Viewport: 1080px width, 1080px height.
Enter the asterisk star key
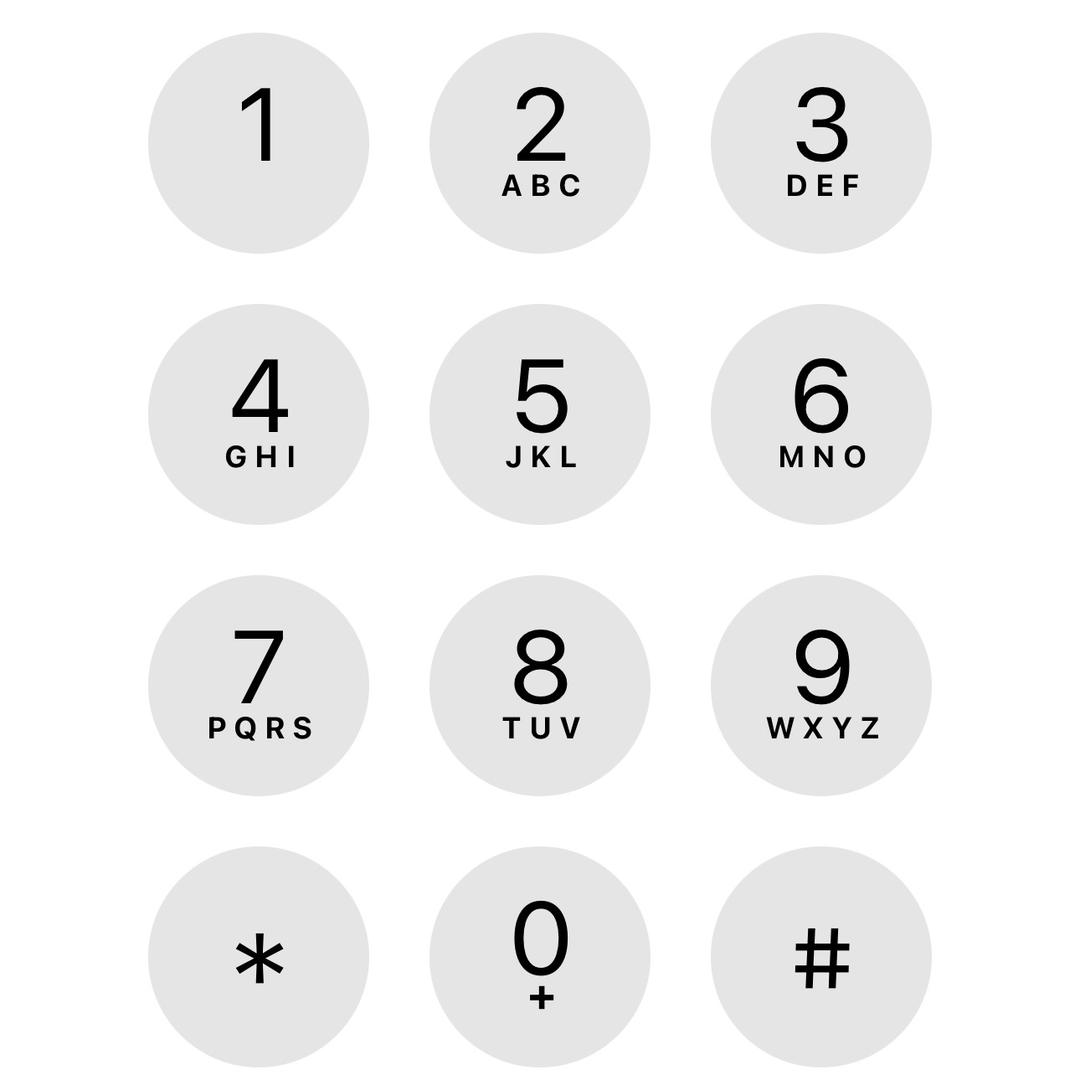258,957
